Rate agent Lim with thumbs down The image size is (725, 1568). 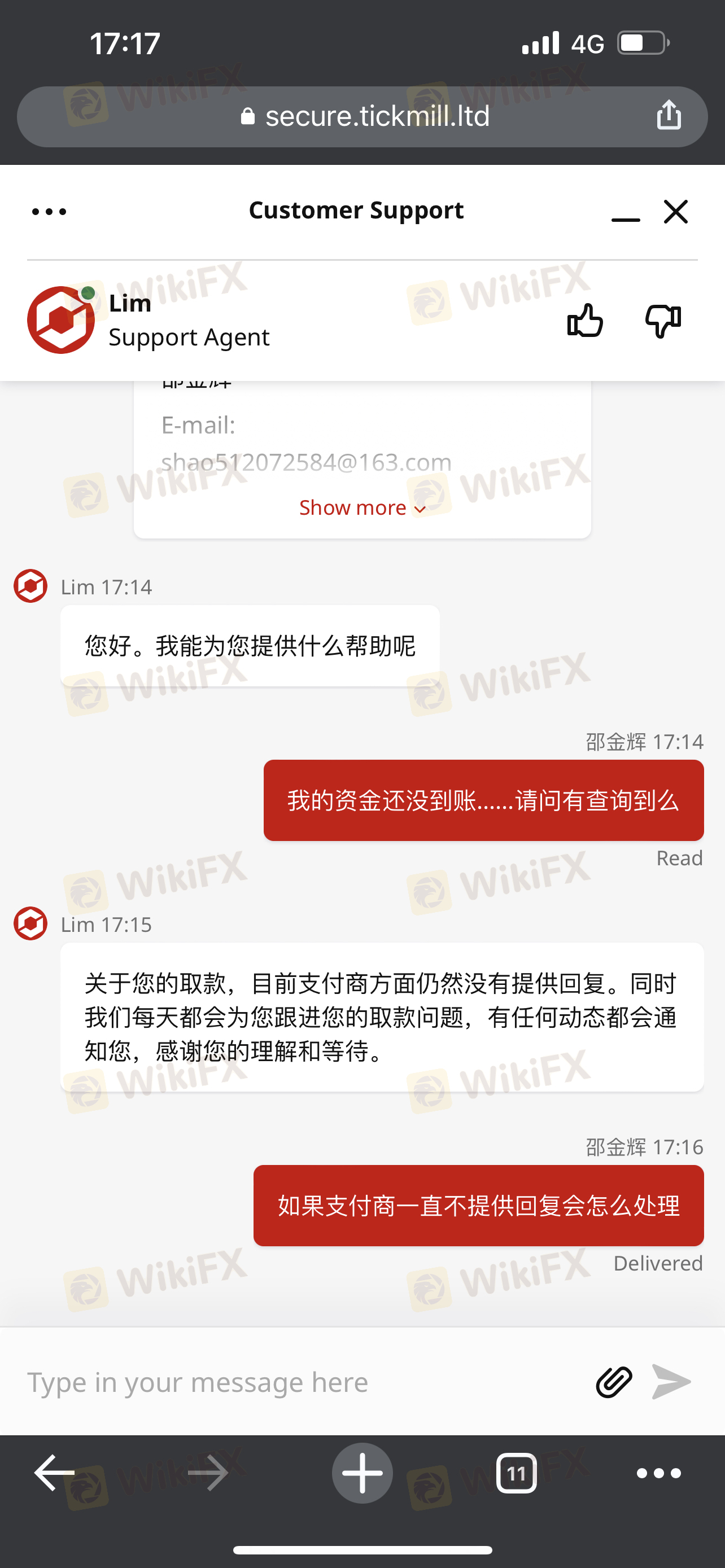point(663,320)
